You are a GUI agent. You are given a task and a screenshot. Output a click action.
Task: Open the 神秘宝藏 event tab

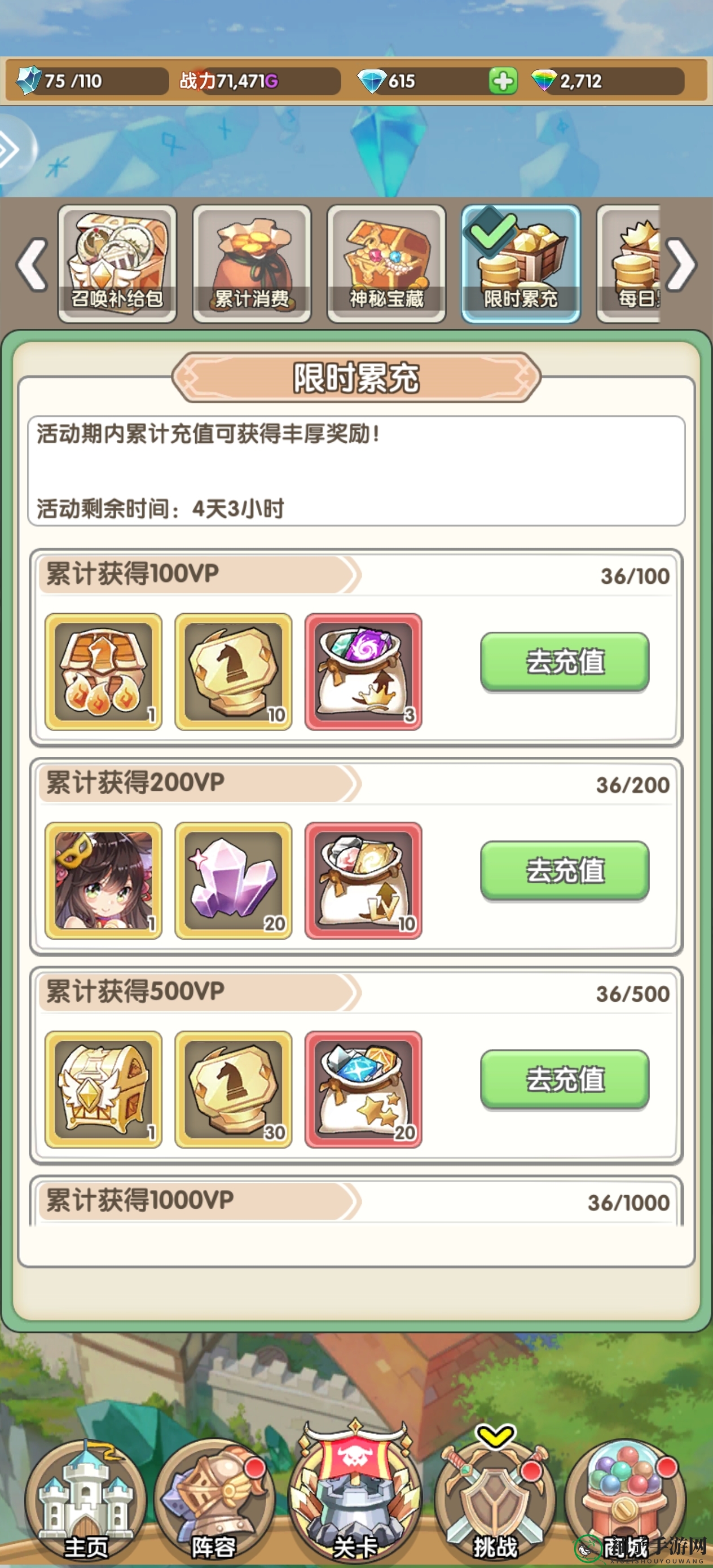tap(386, 263)
